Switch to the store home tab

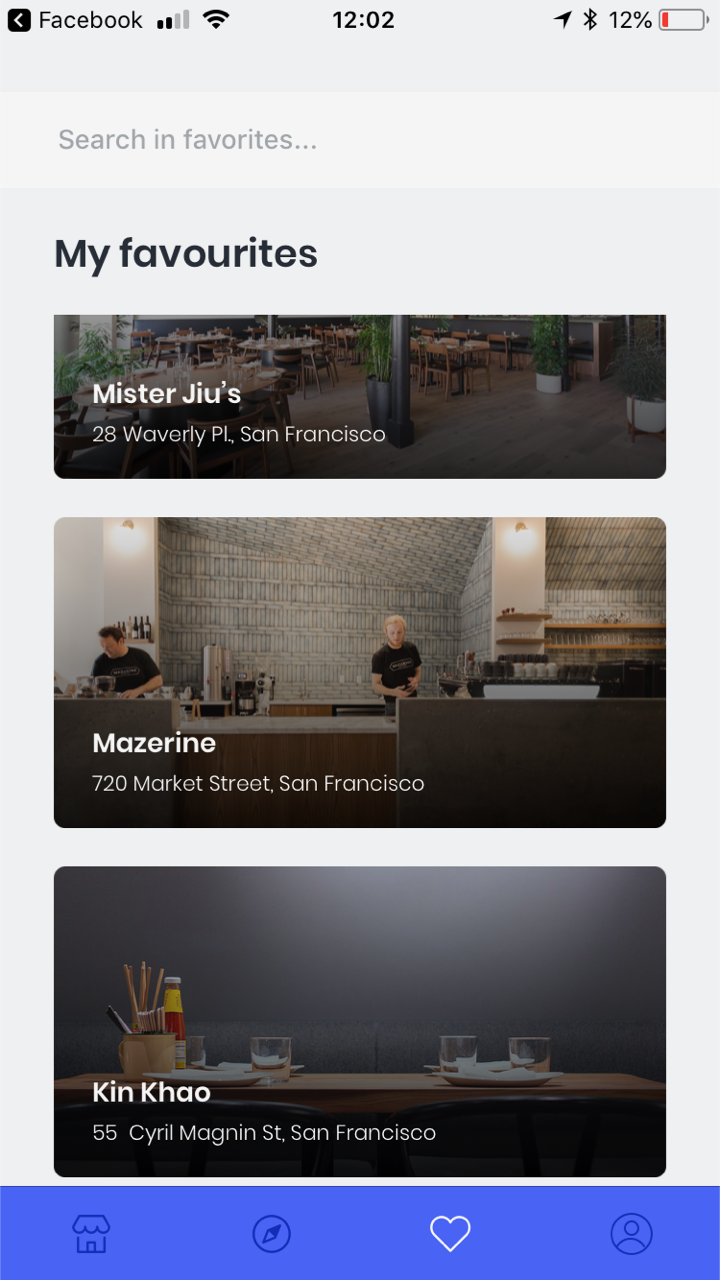91,1234
